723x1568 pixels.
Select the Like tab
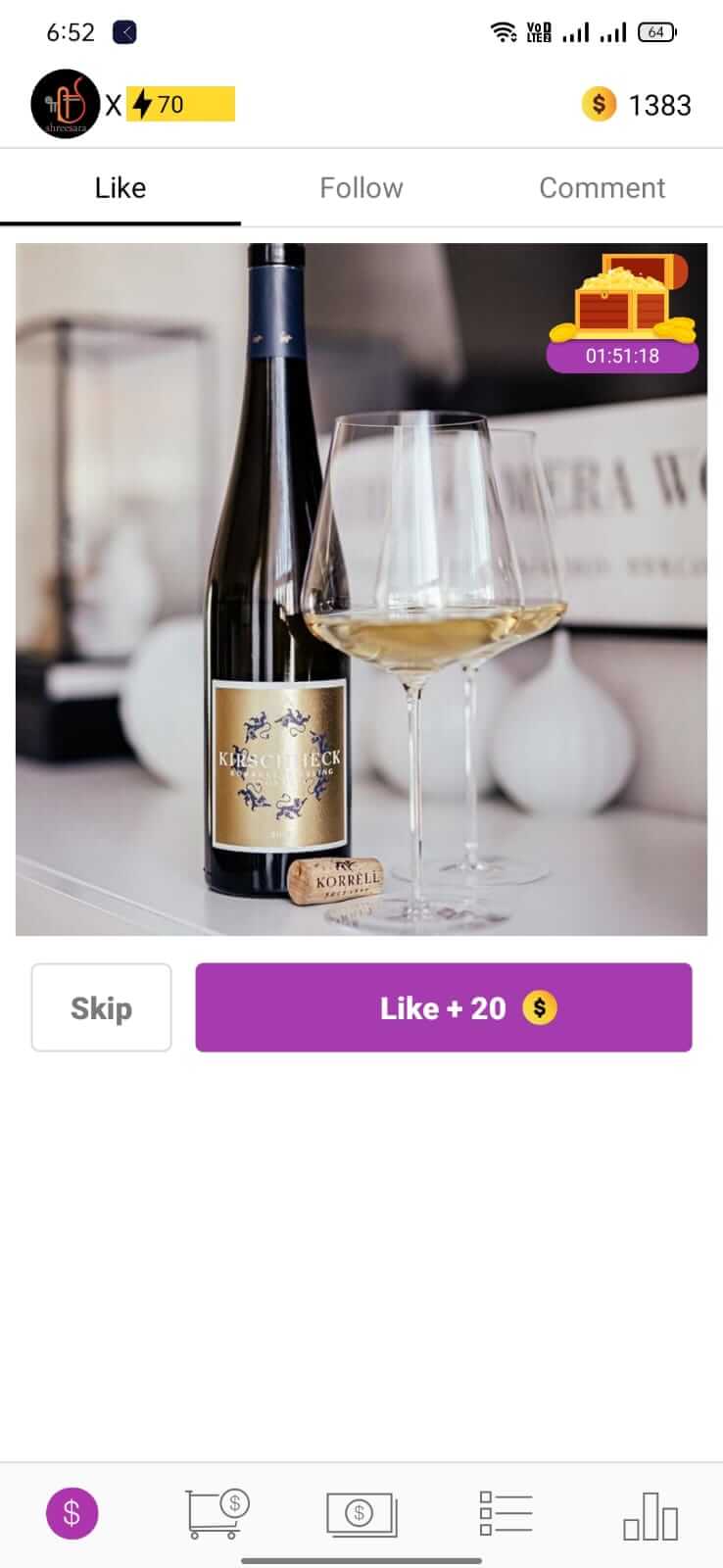click(120, 187)
